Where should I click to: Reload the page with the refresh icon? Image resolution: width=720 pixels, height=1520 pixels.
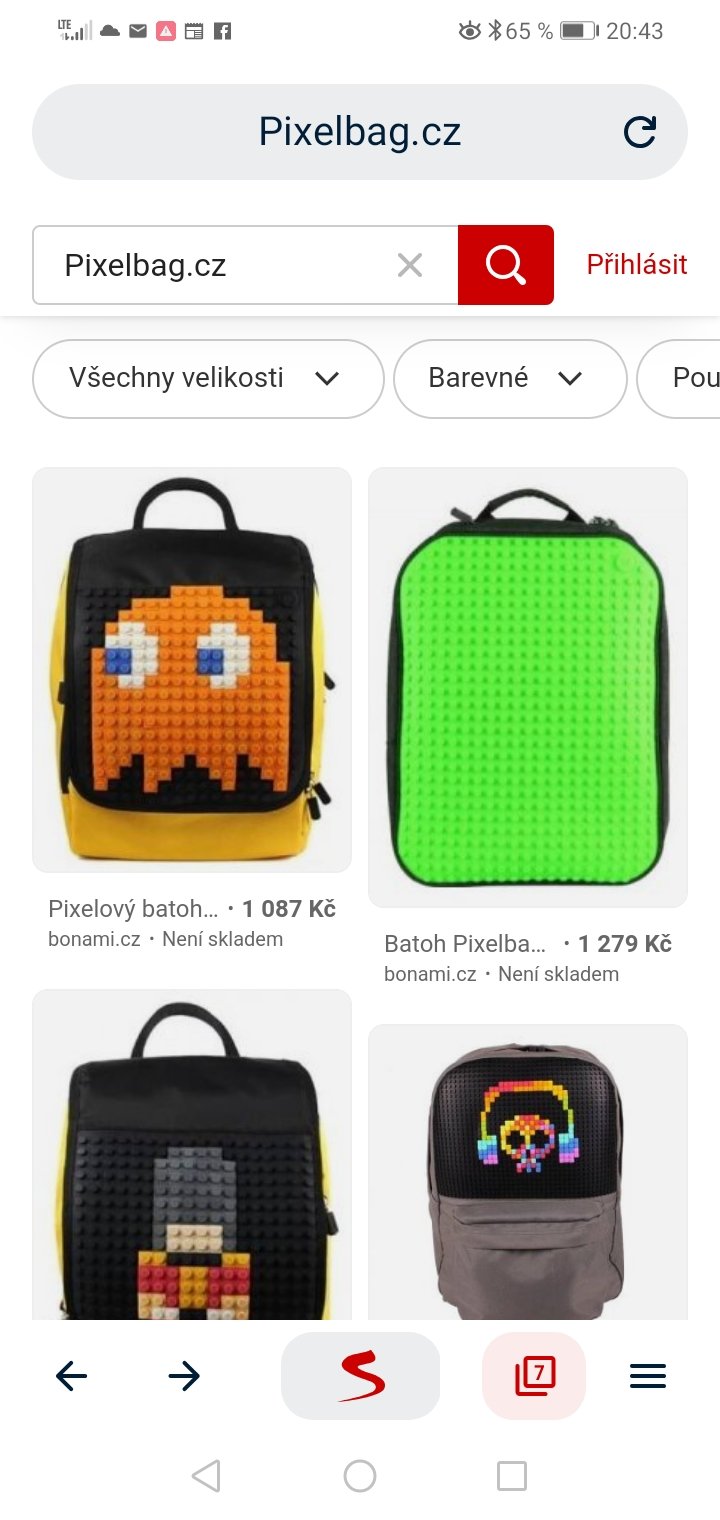(640, 132)
